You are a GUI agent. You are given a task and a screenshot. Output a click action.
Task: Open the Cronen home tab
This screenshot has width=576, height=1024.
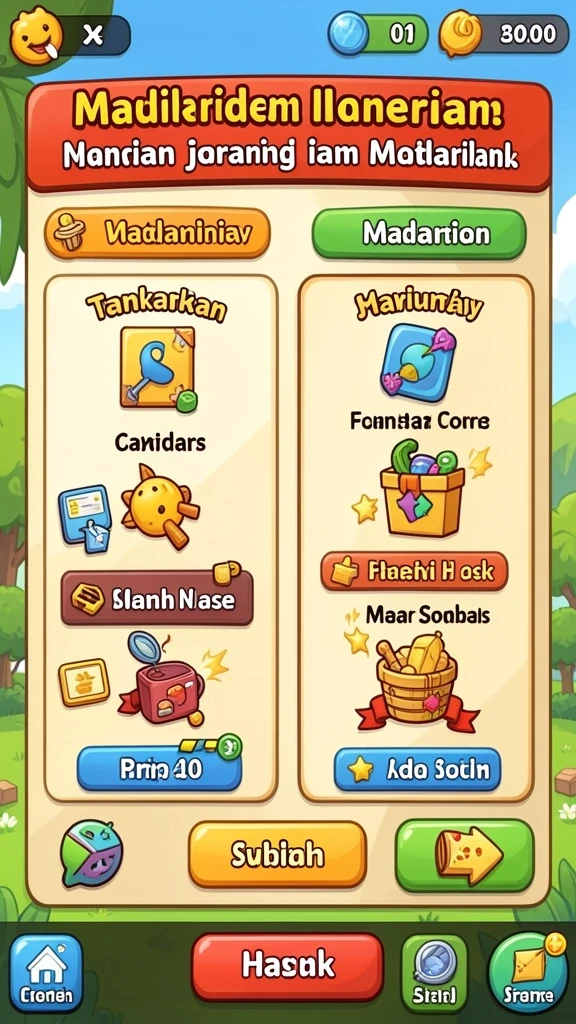pos(46,973)
